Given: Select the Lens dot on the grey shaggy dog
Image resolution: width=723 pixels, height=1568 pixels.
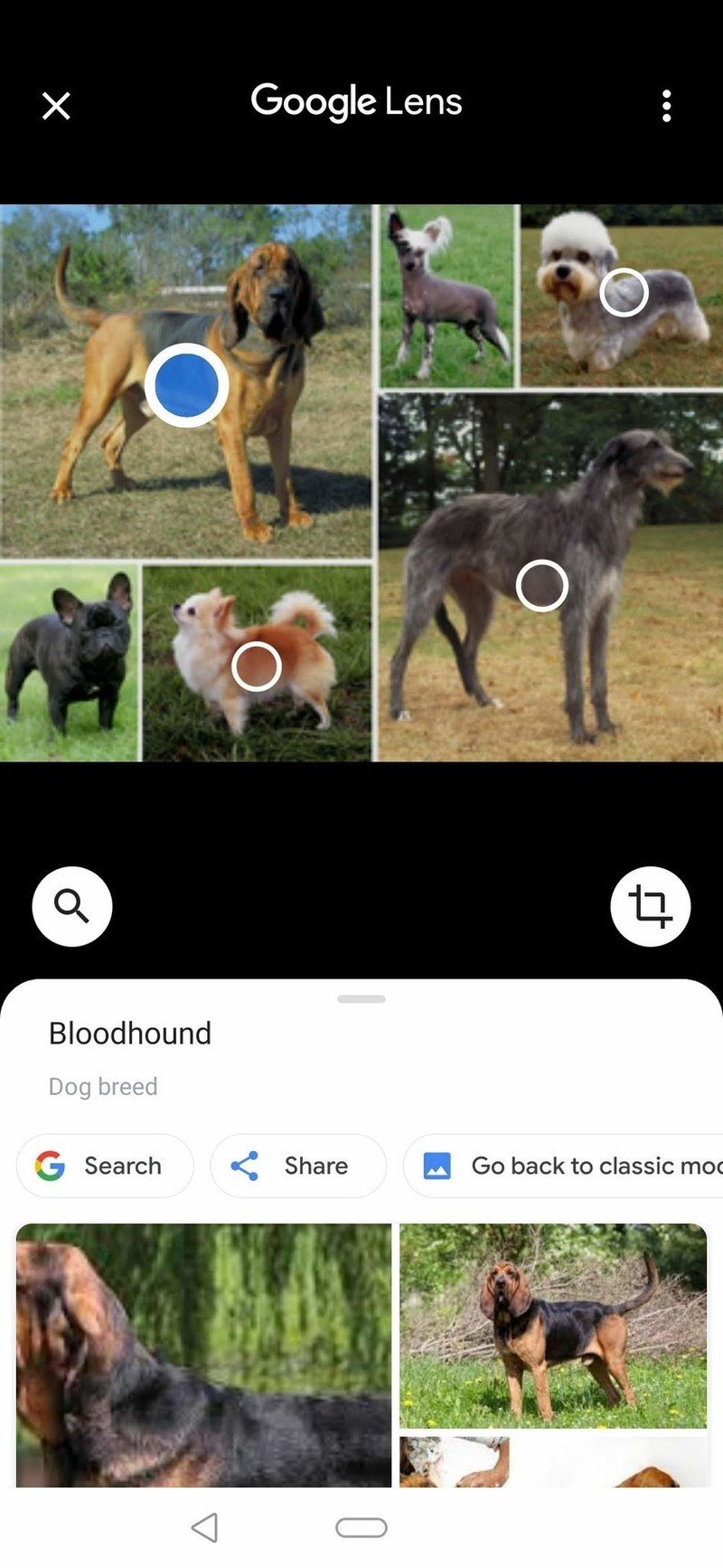Looking at the screenshot, I should tap(542, 585).
